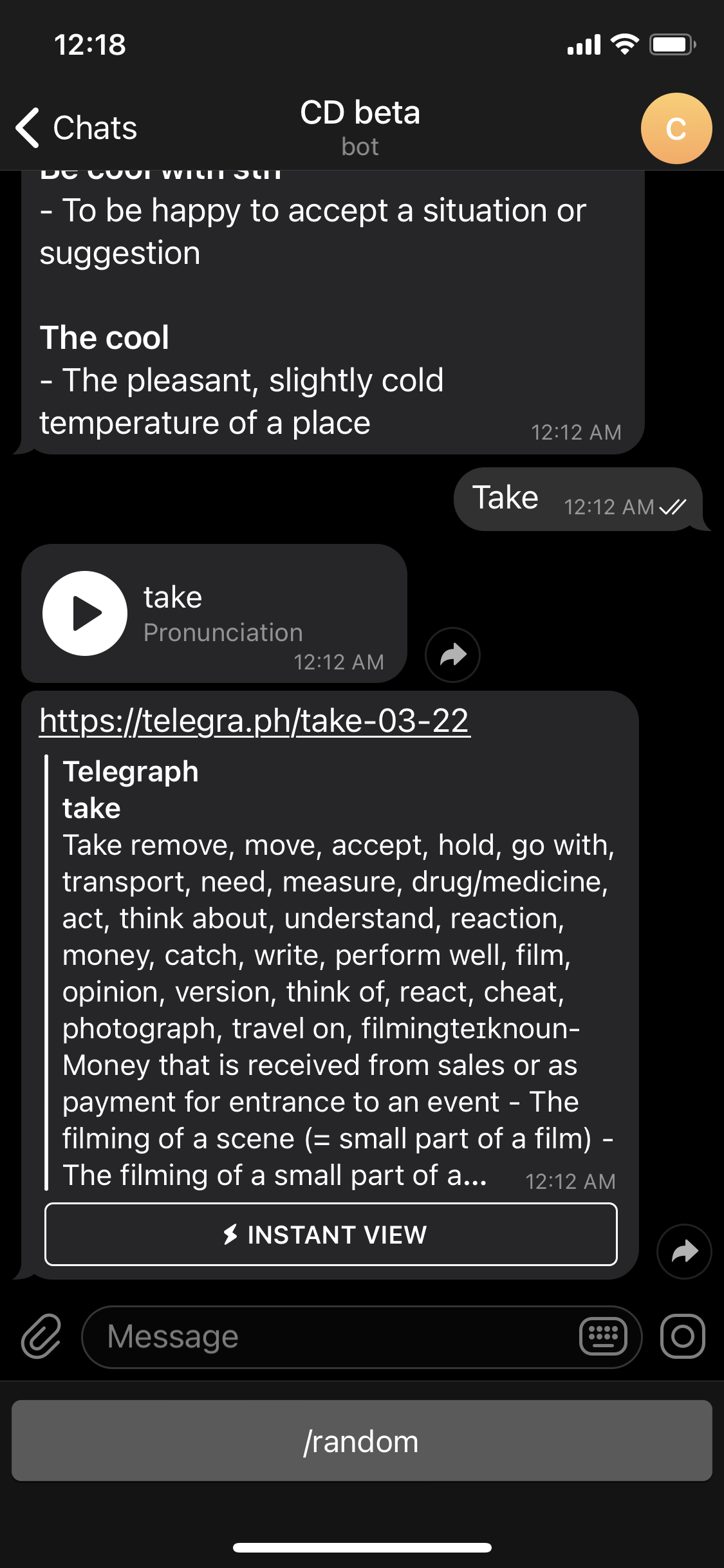Go back to Chats list
724x1568 pixels.
point(76,127)
